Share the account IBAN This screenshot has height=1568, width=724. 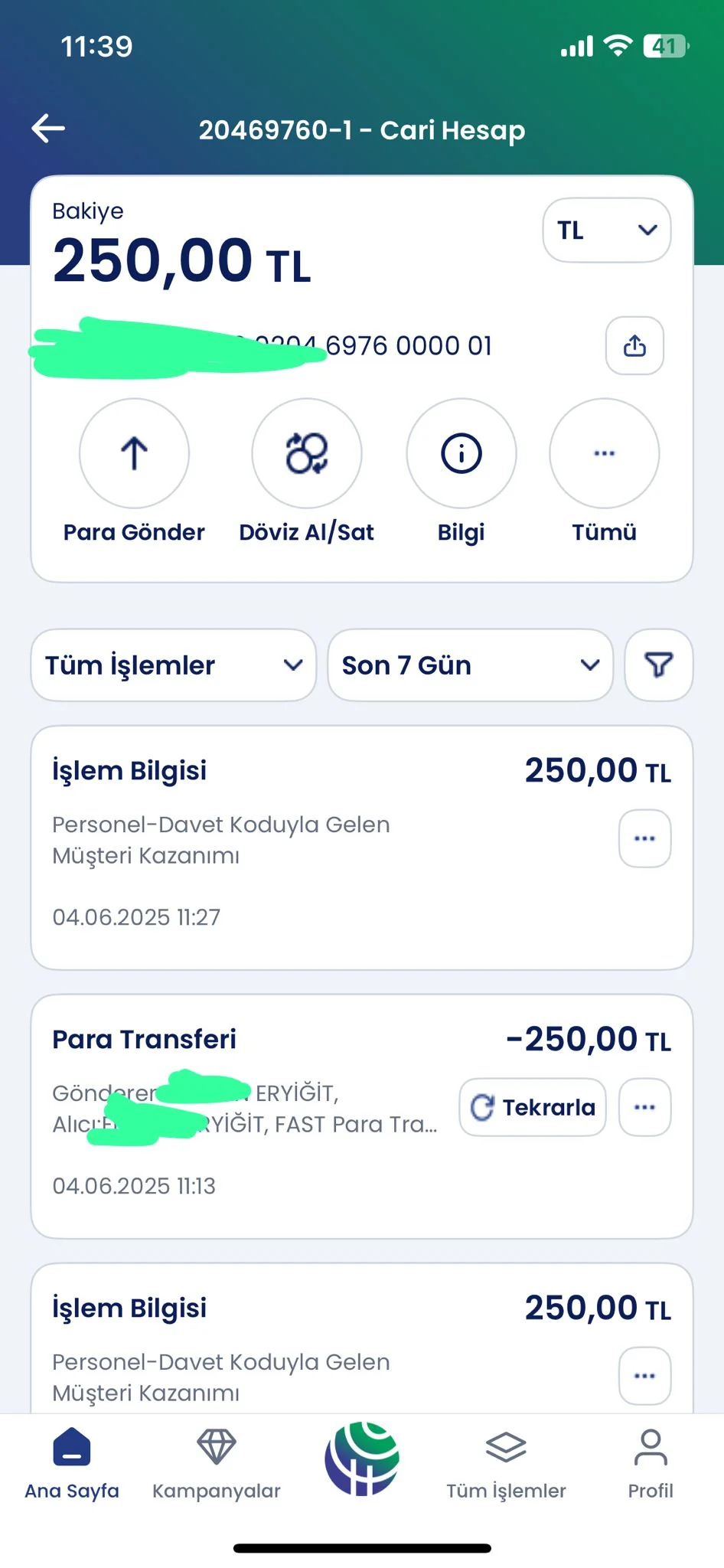pyautogui.click(x=634, y=345)
